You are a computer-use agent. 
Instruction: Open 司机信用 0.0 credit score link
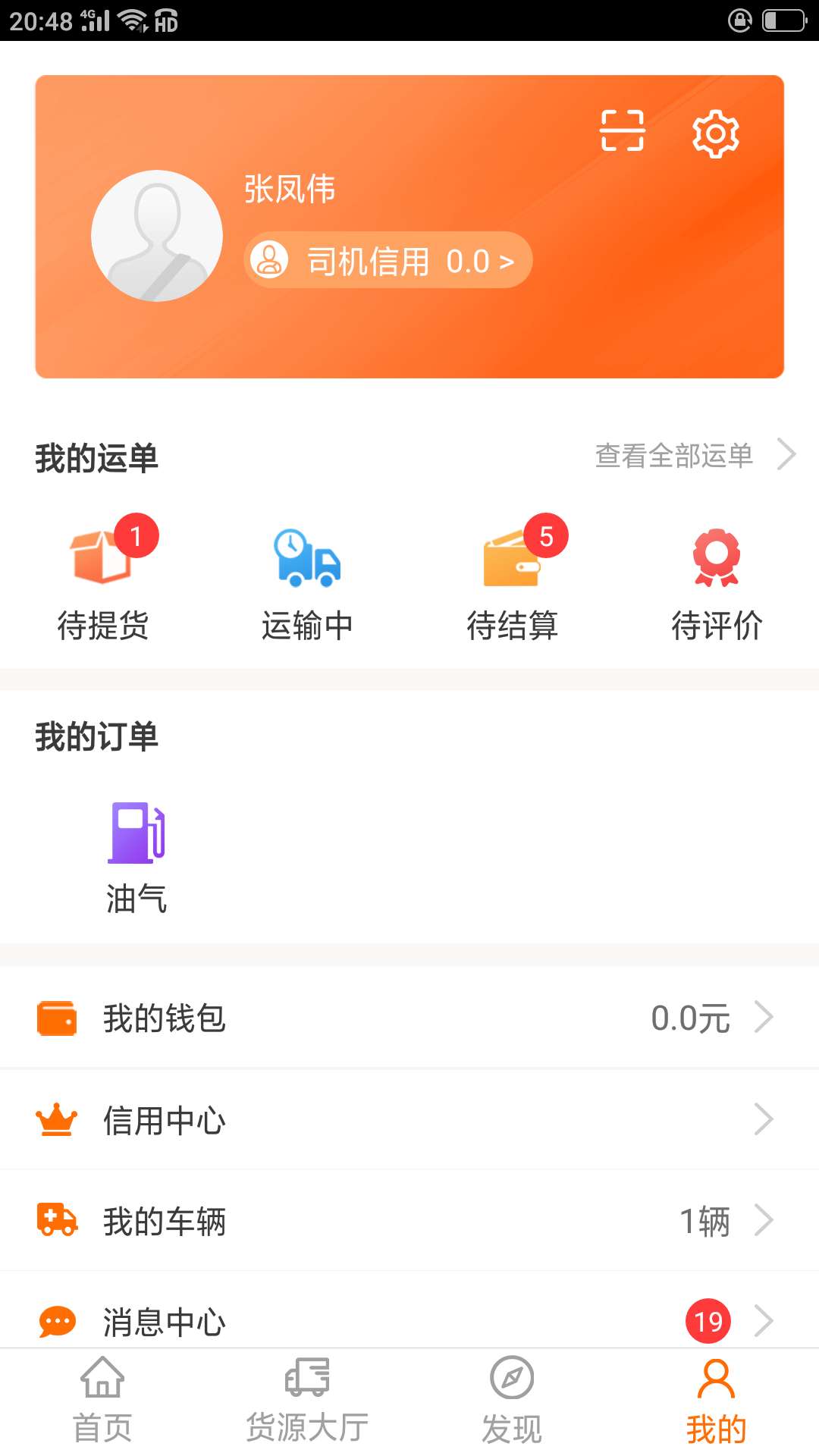[x=387, y=260]
